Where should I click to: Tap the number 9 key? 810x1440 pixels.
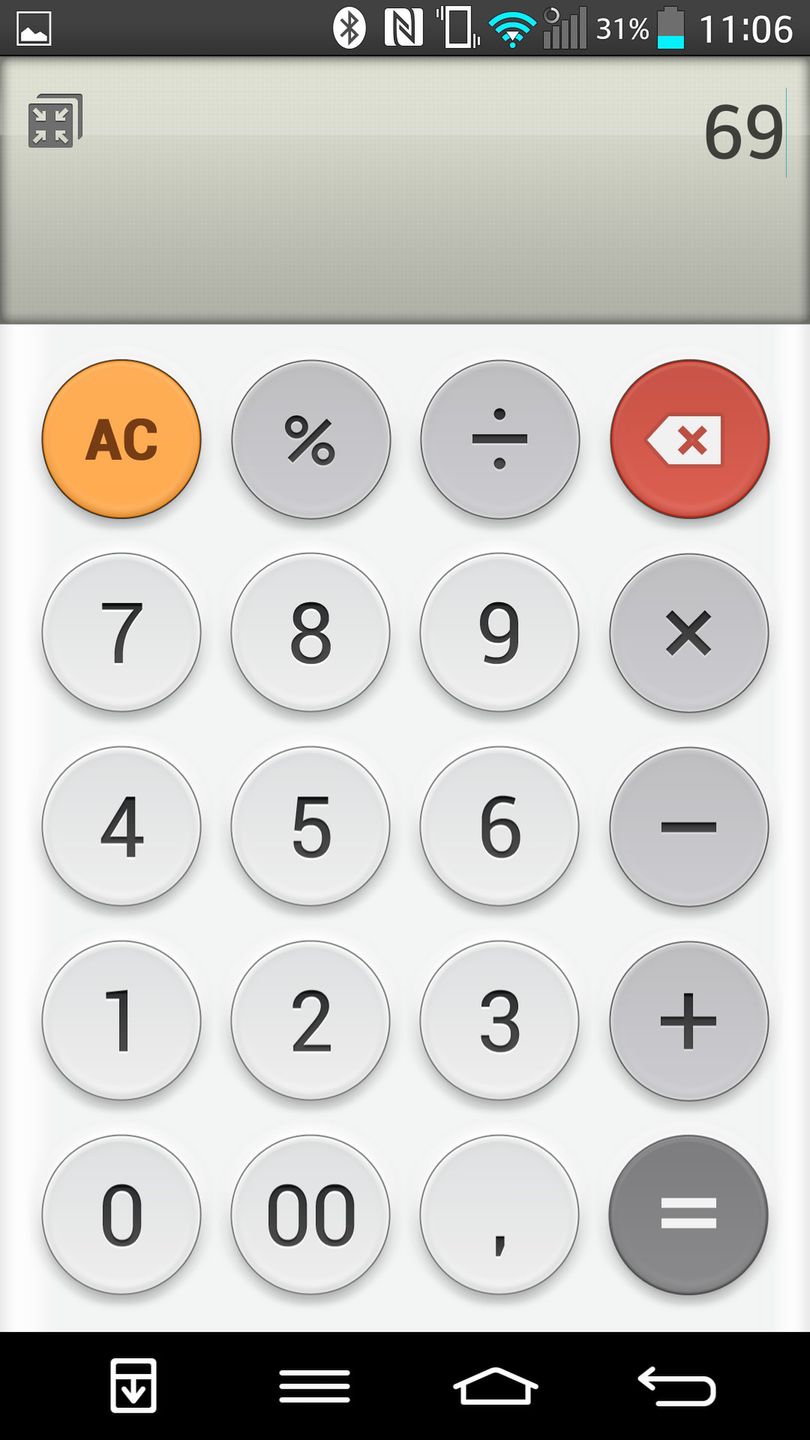coord(499,632)
